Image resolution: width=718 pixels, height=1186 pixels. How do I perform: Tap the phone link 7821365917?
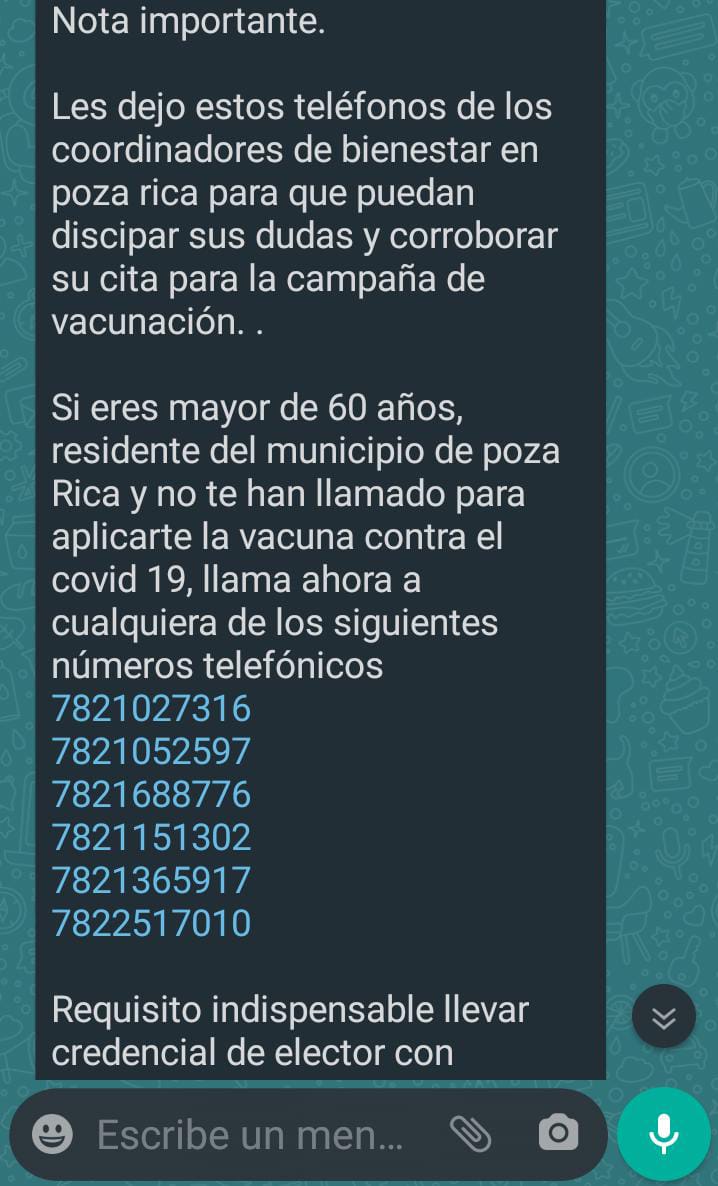[151, 881]
